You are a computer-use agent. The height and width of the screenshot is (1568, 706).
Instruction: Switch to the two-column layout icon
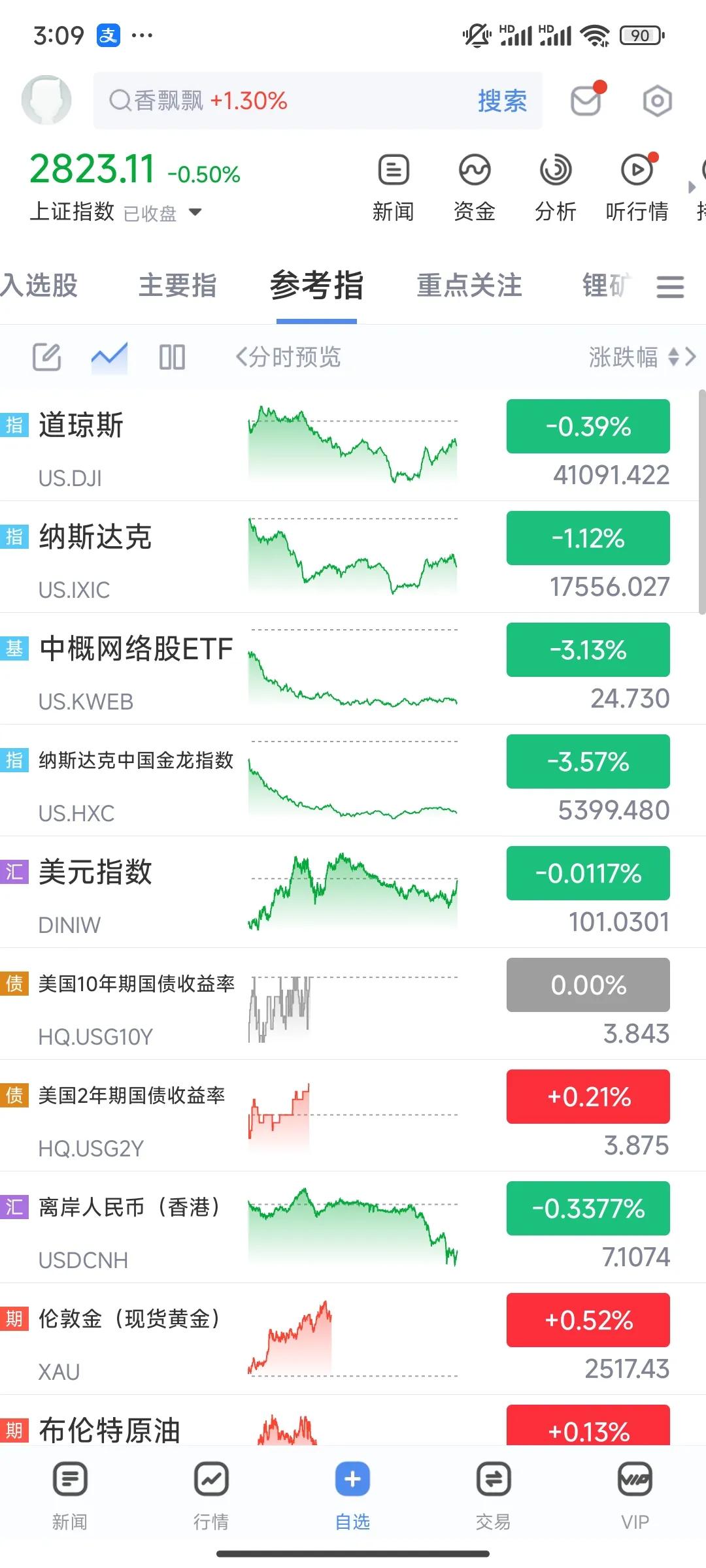click(172, 357)
